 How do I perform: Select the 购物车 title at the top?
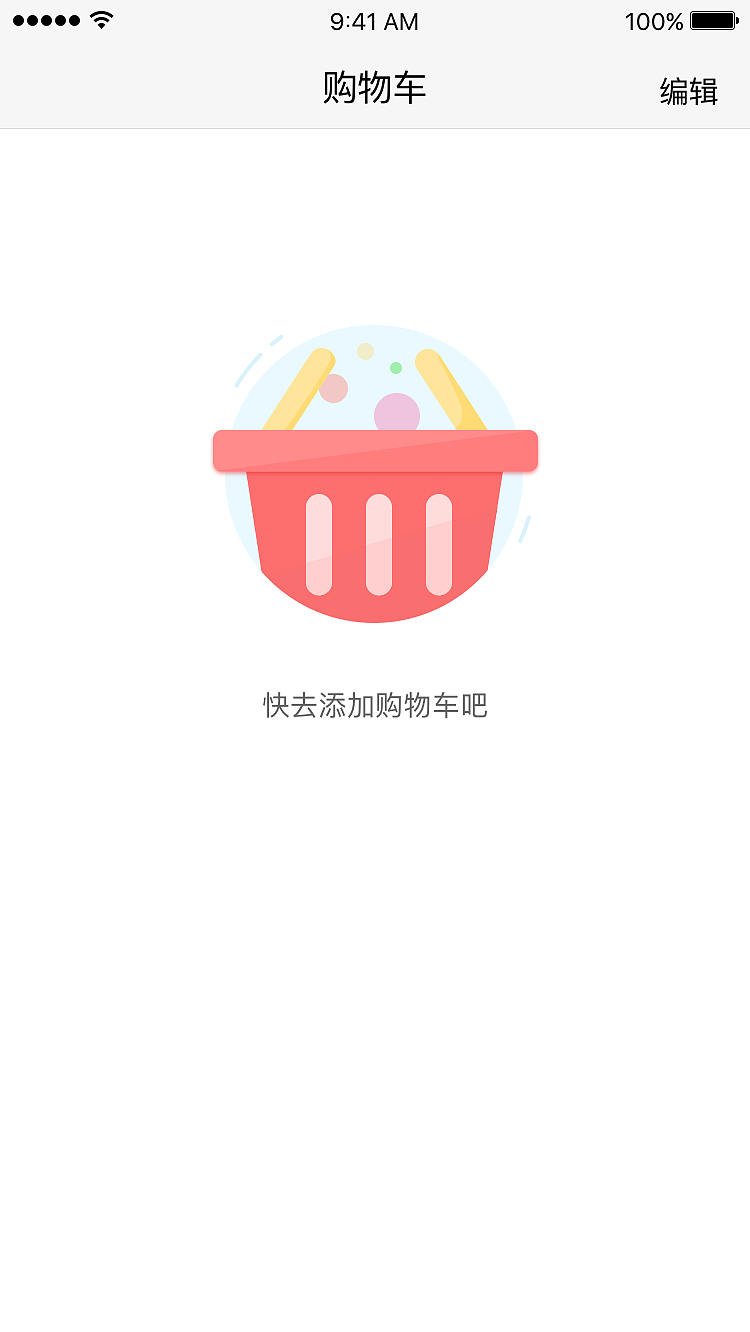tap(374, 87)
